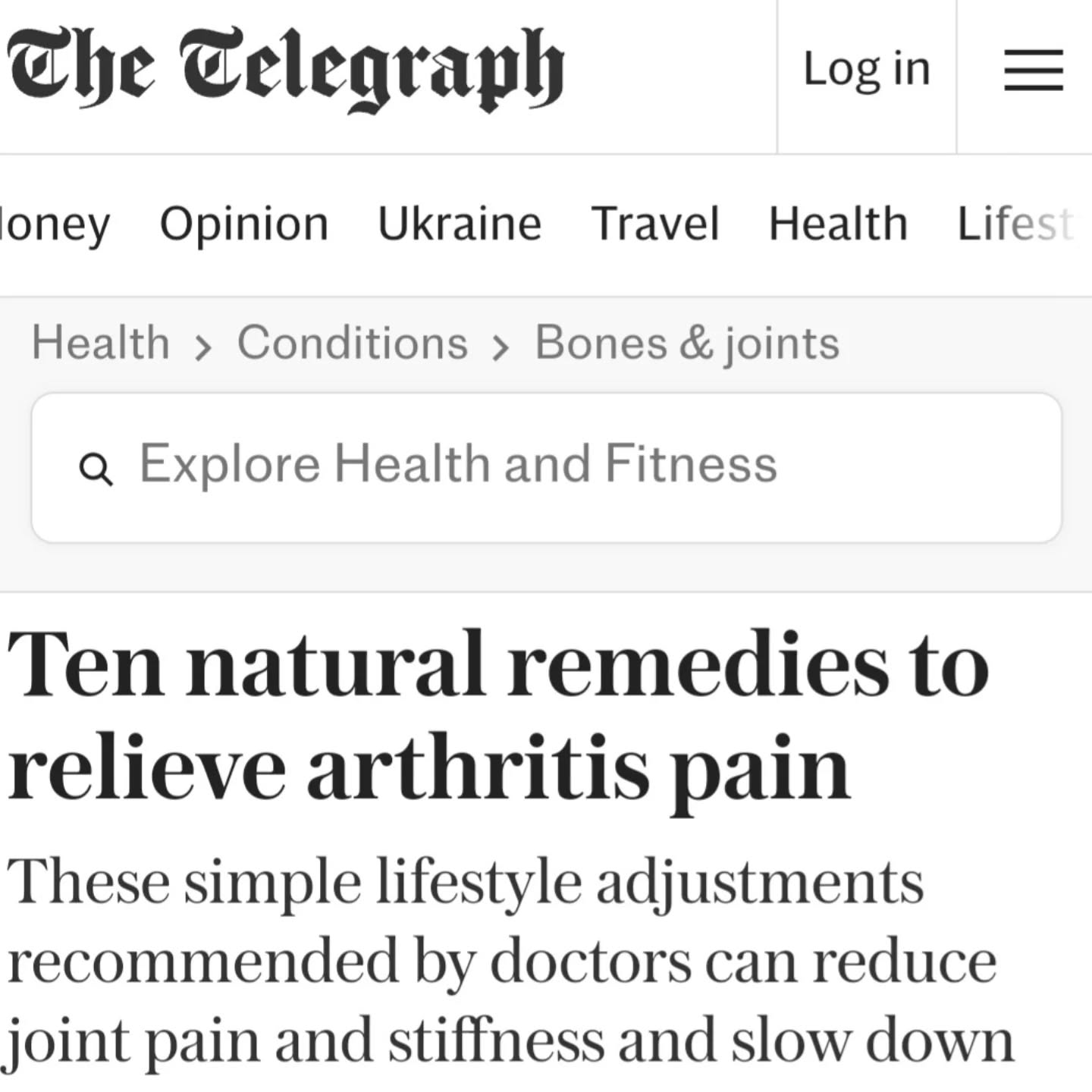1092x1092 pixels.
Task: Select the Health section tab
Action: point(838,224)
